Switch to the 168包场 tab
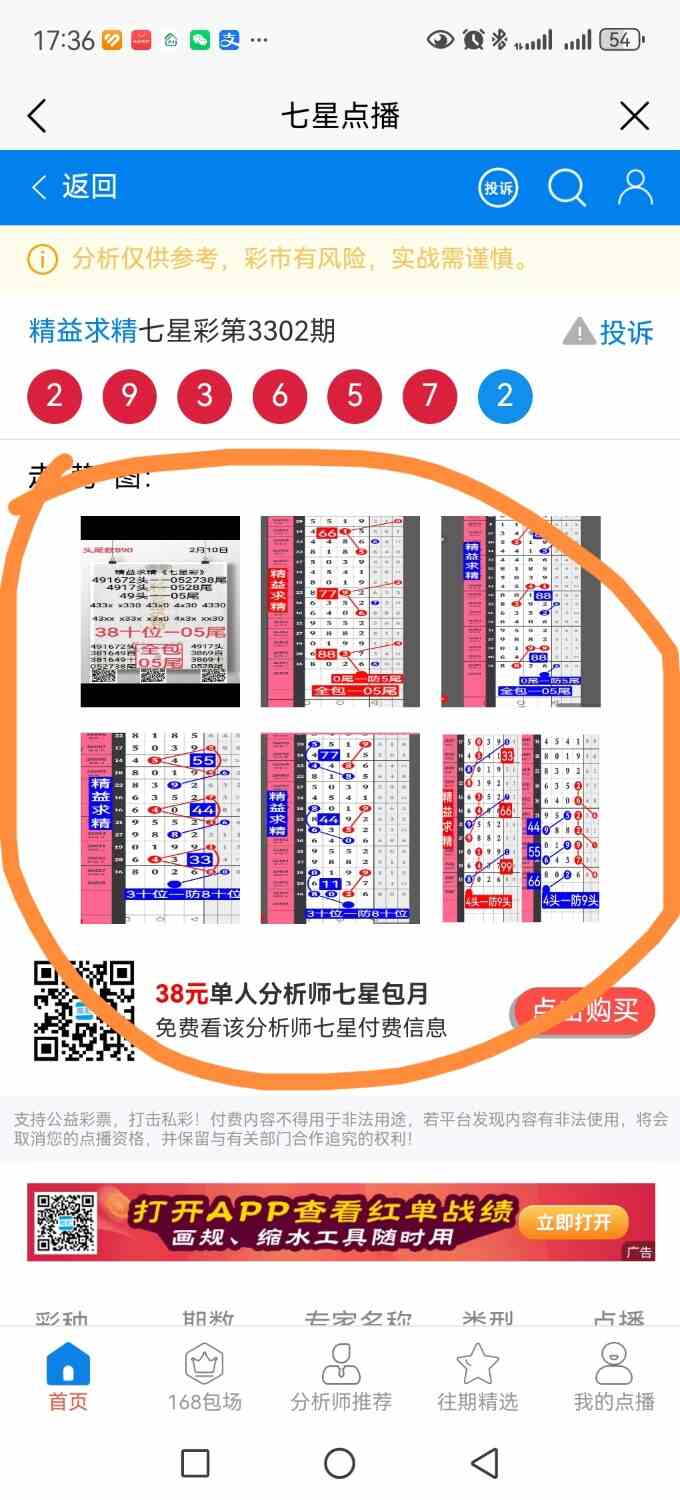 click(204, 1378)
